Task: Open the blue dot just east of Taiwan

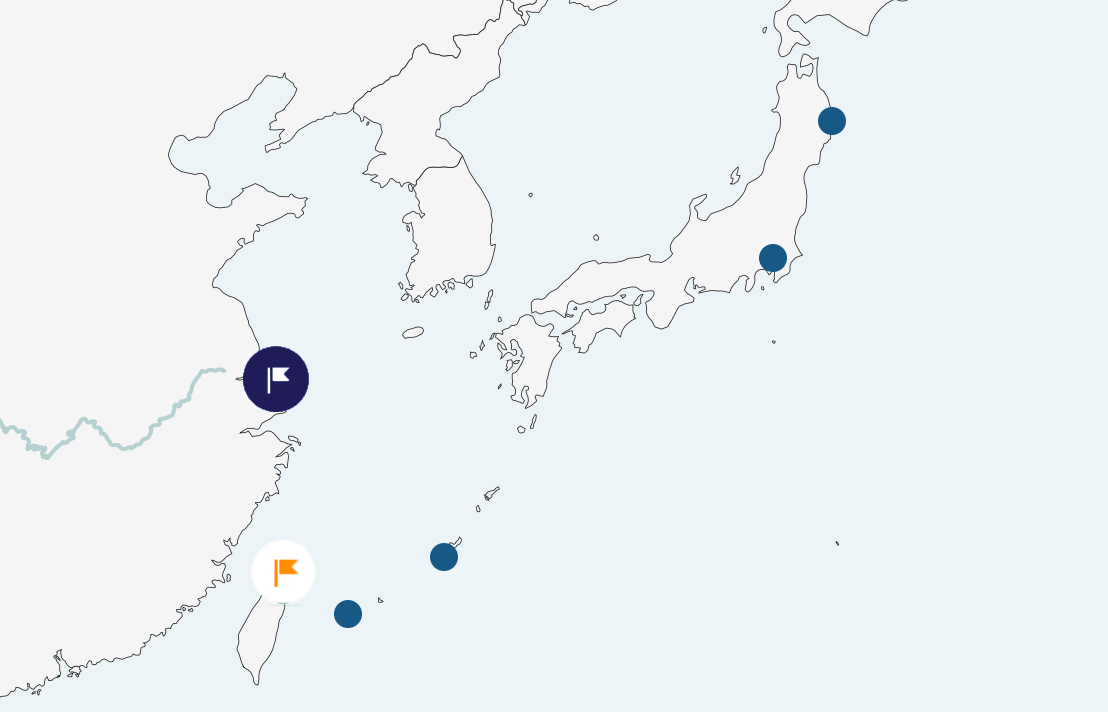Action: pos(348,614)
